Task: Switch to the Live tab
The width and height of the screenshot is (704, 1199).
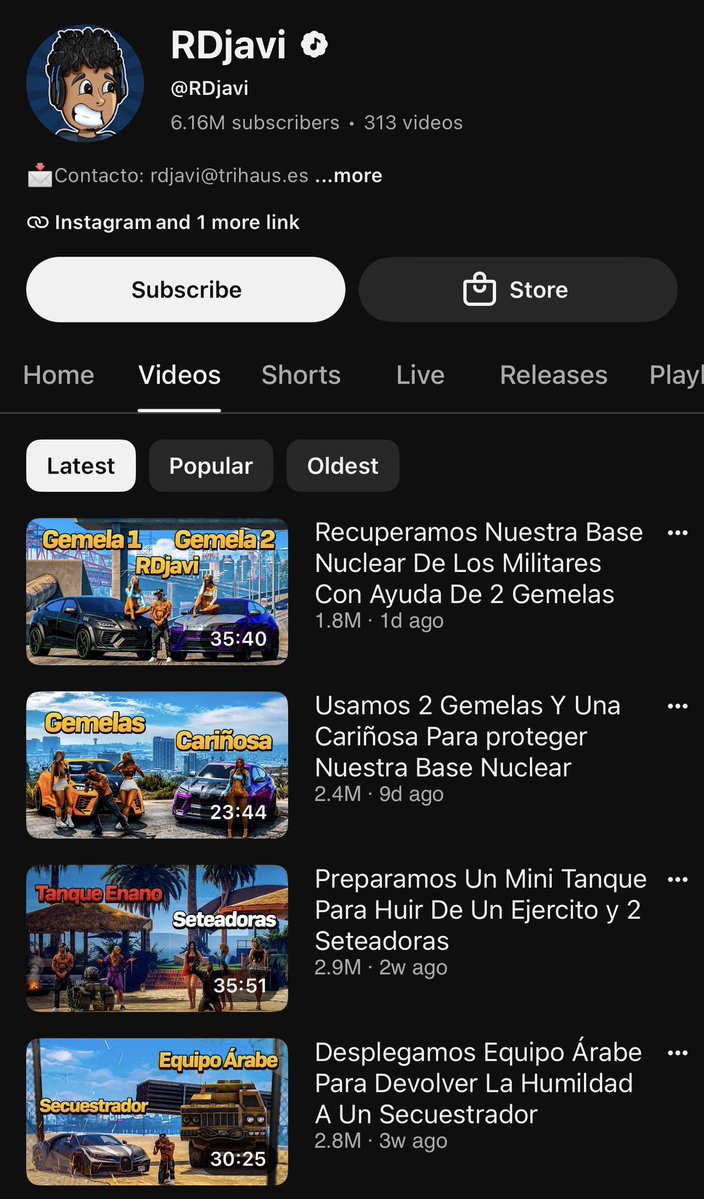Action: coord(420,375)
